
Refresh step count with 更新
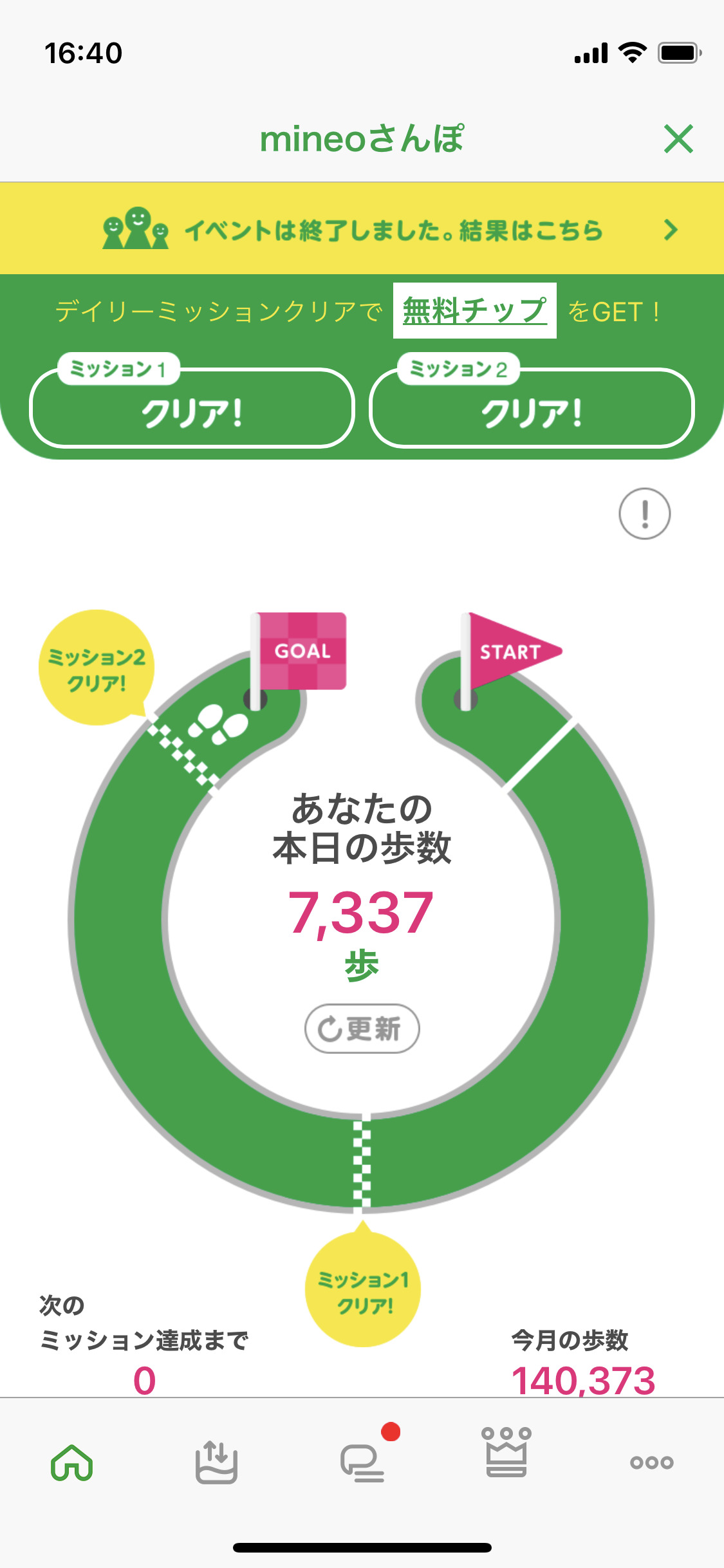[x=362, y=1029]
